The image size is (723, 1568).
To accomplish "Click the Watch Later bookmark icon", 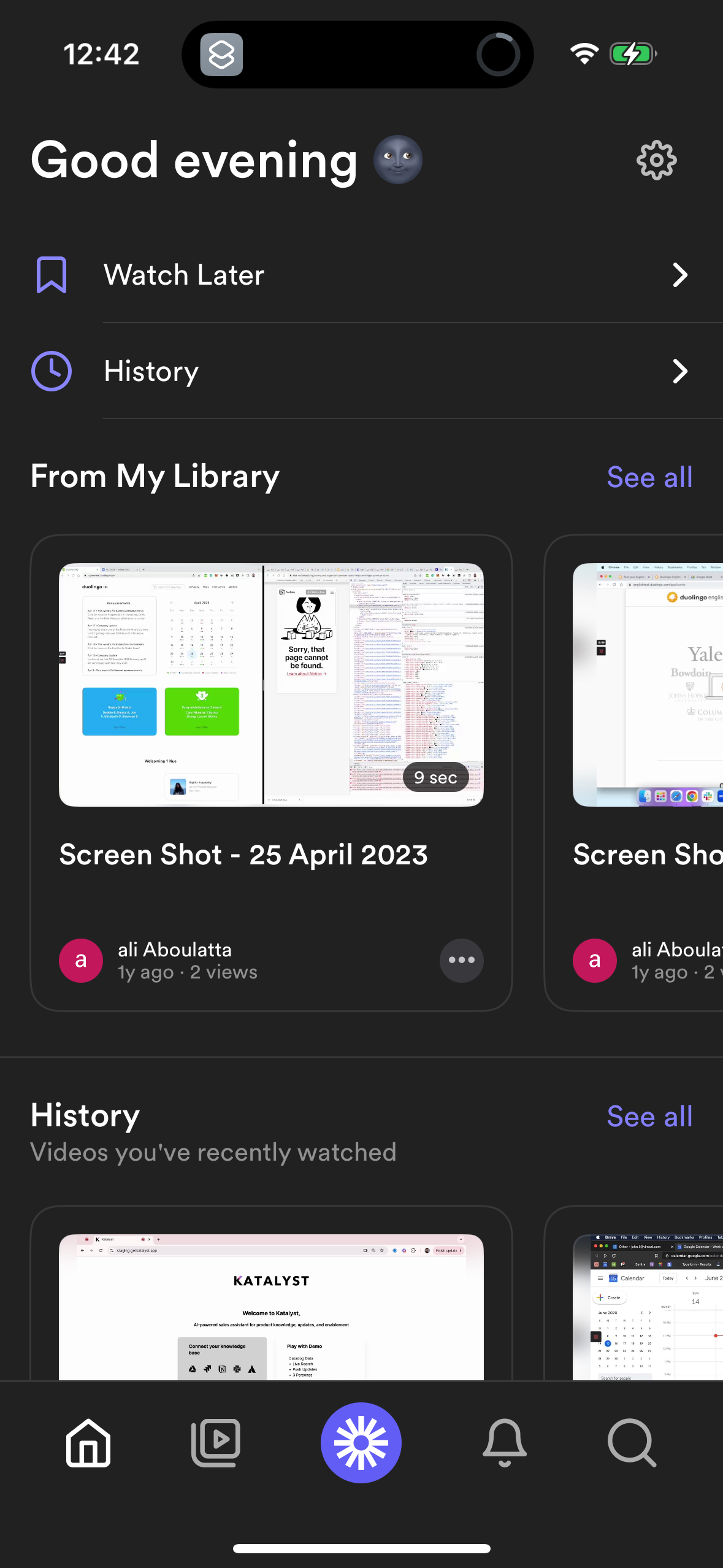I will click(x=52, y=275).
